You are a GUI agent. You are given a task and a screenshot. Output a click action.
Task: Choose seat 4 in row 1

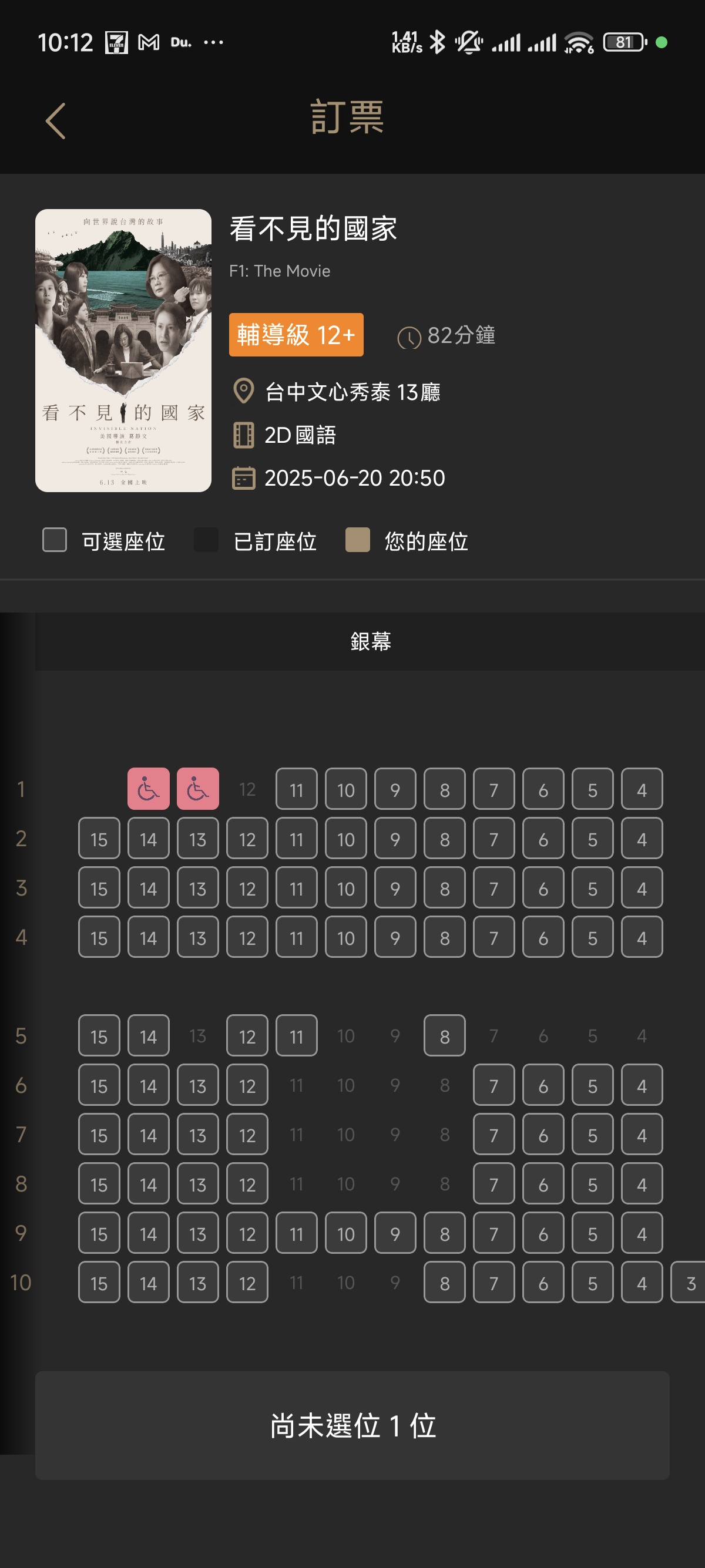coord(642,789)
